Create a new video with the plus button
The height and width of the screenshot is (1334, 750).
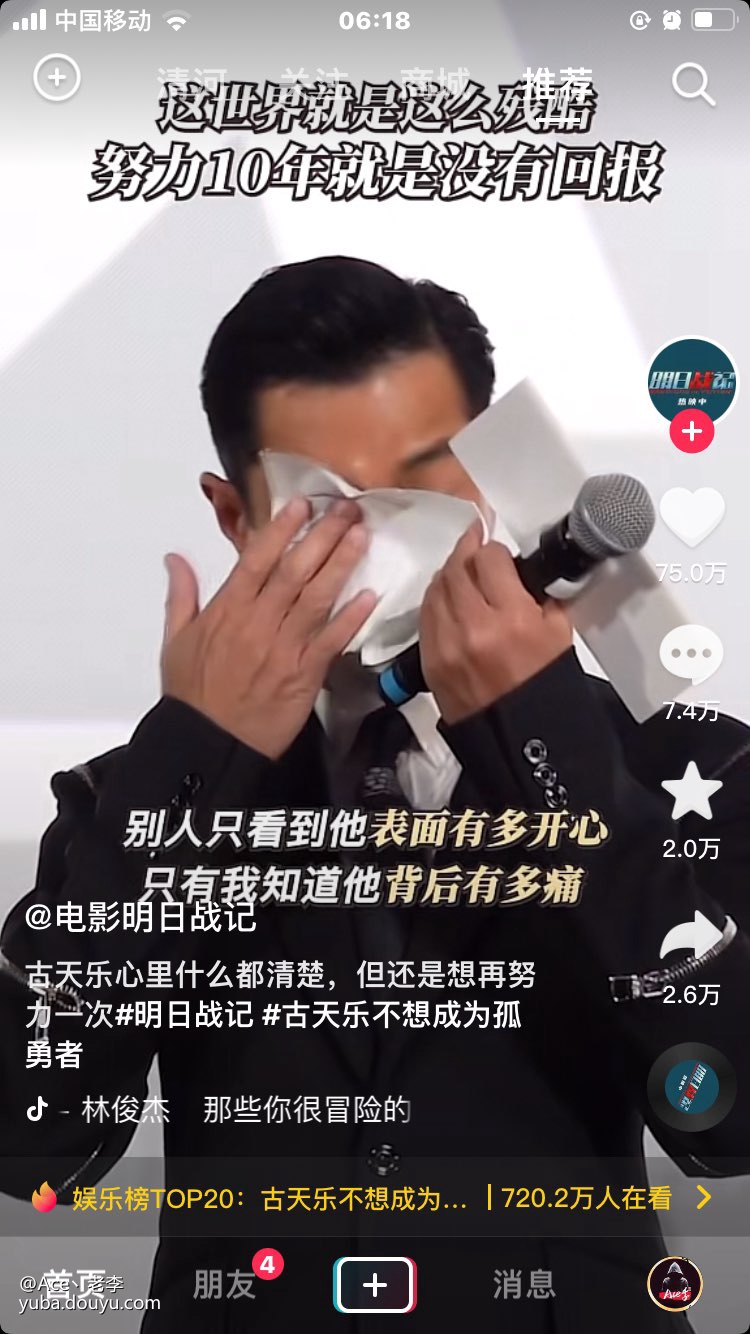click(375, 1284)
